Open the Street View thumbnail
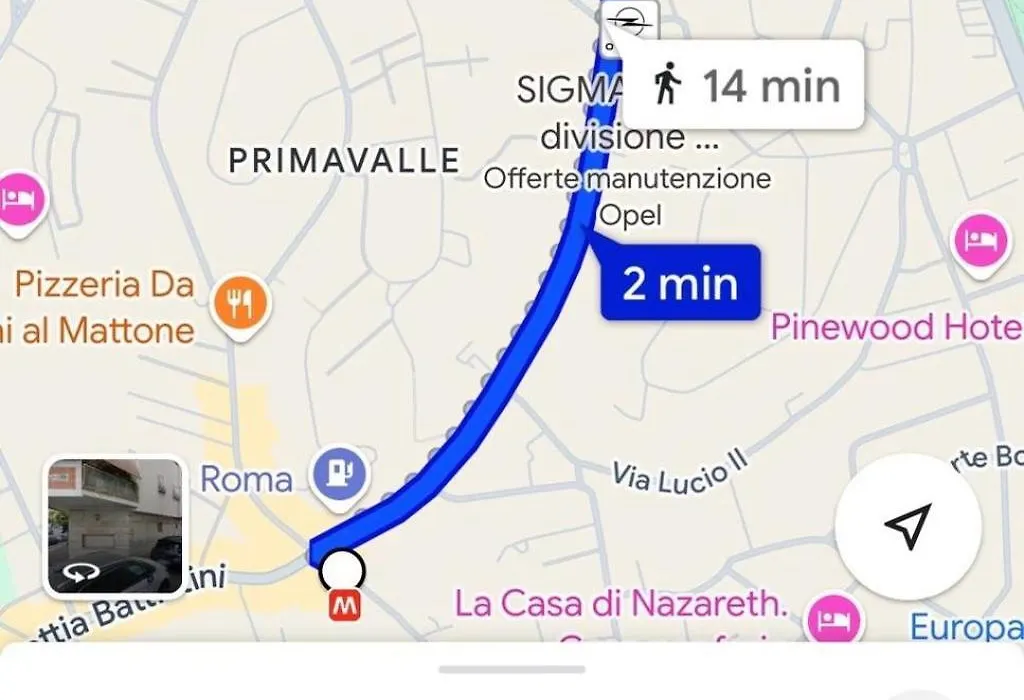Viewport: 1024px width, 700px height. pos(116,526)
